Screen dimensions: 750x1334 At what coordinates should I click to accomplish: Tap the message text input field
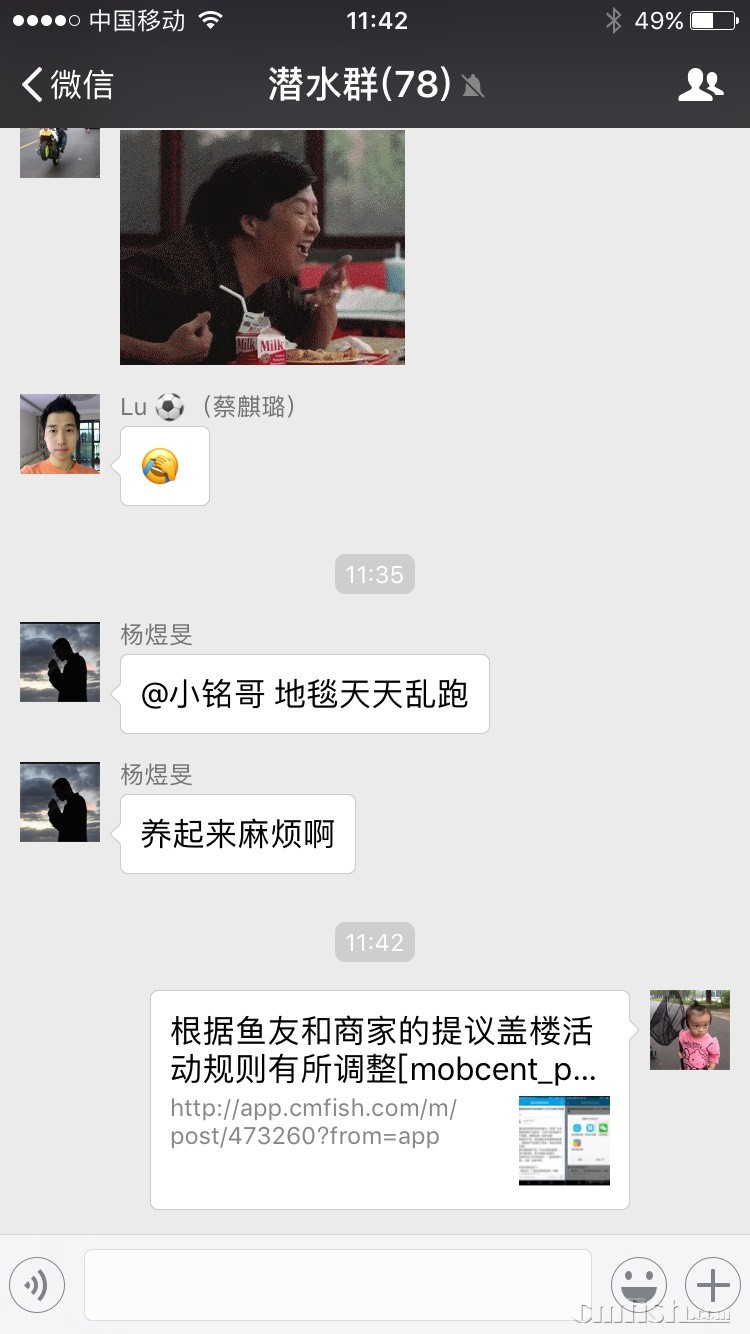(x=338, y=1284)
